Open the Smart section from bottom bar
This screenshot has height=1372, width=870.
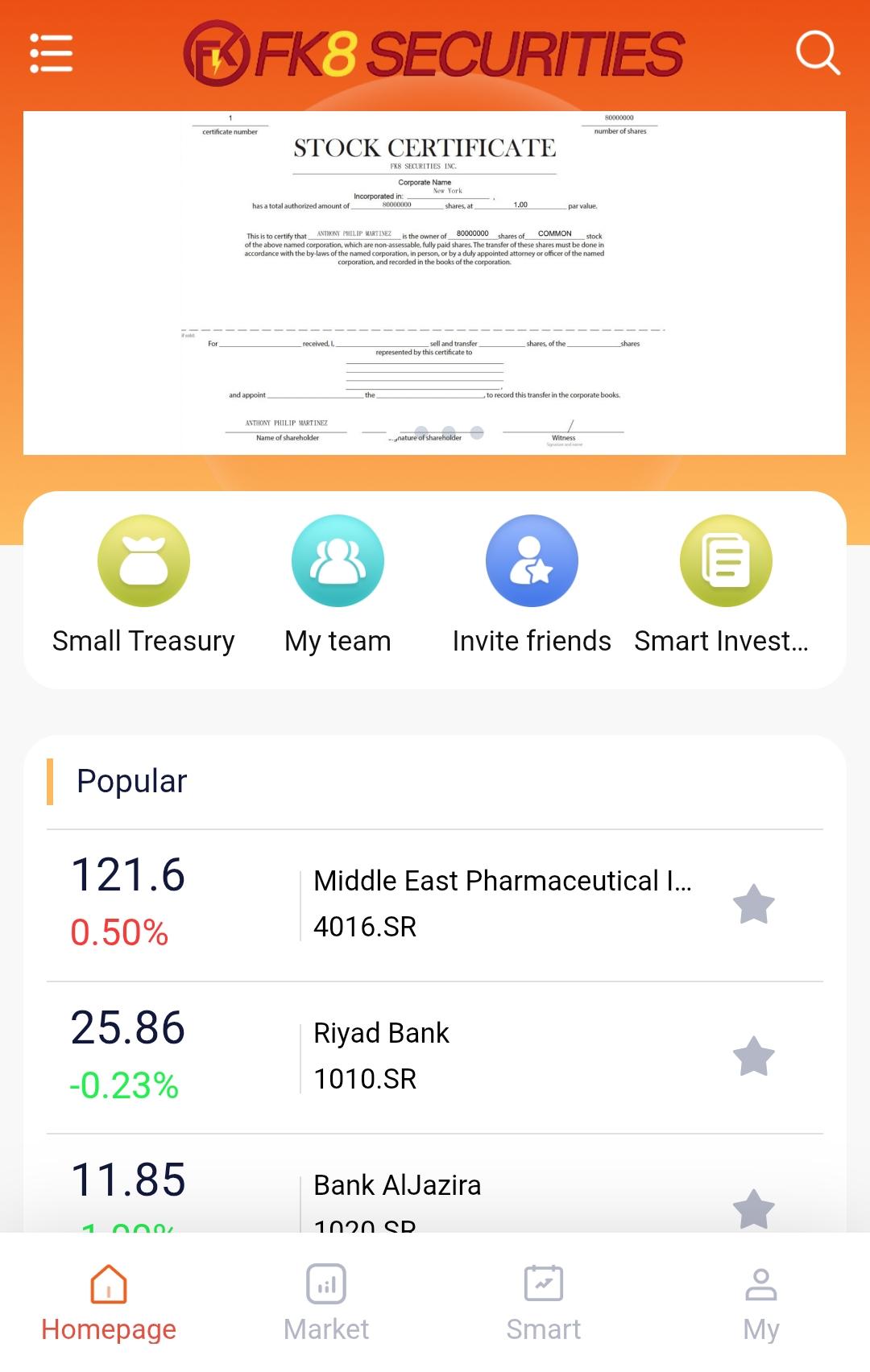pos(544,1298)
